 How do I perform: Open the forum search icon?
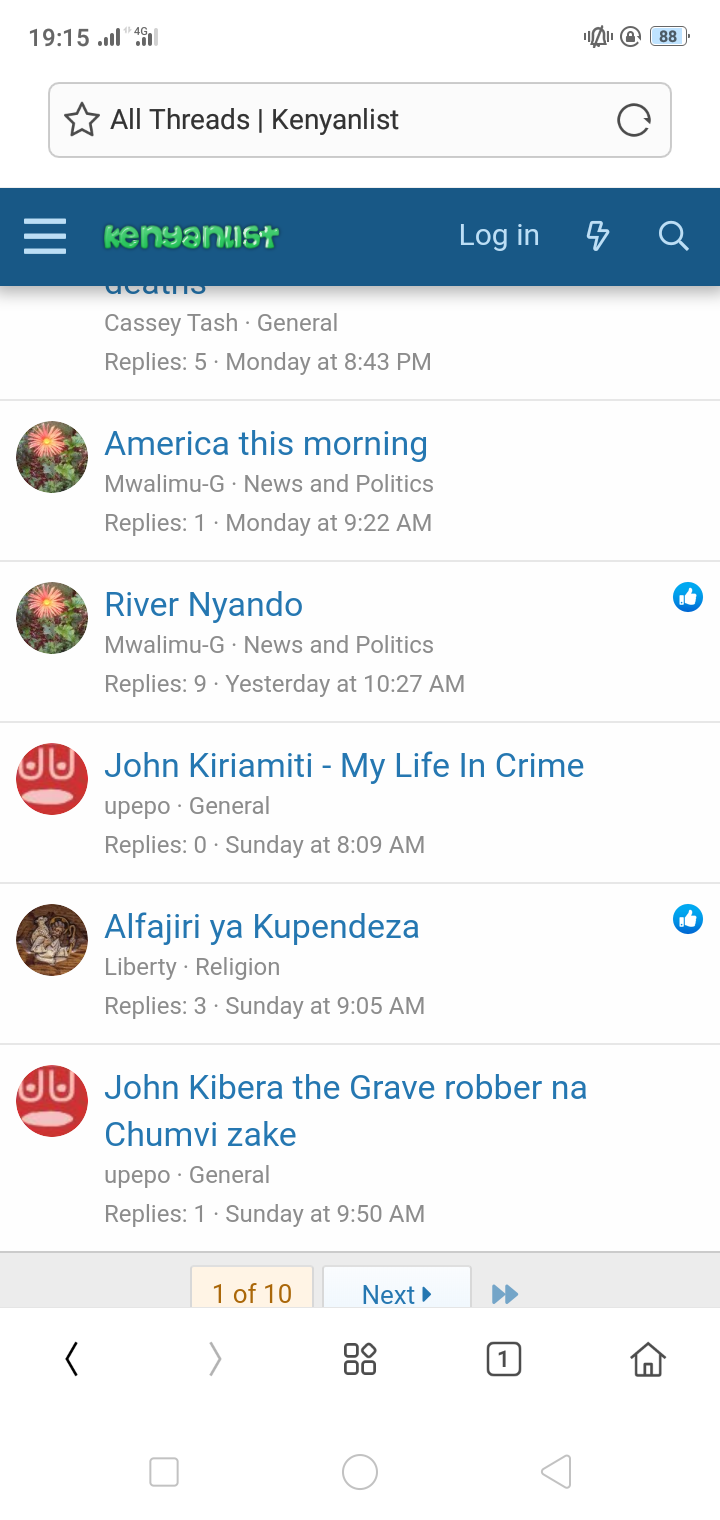[673, 236]
